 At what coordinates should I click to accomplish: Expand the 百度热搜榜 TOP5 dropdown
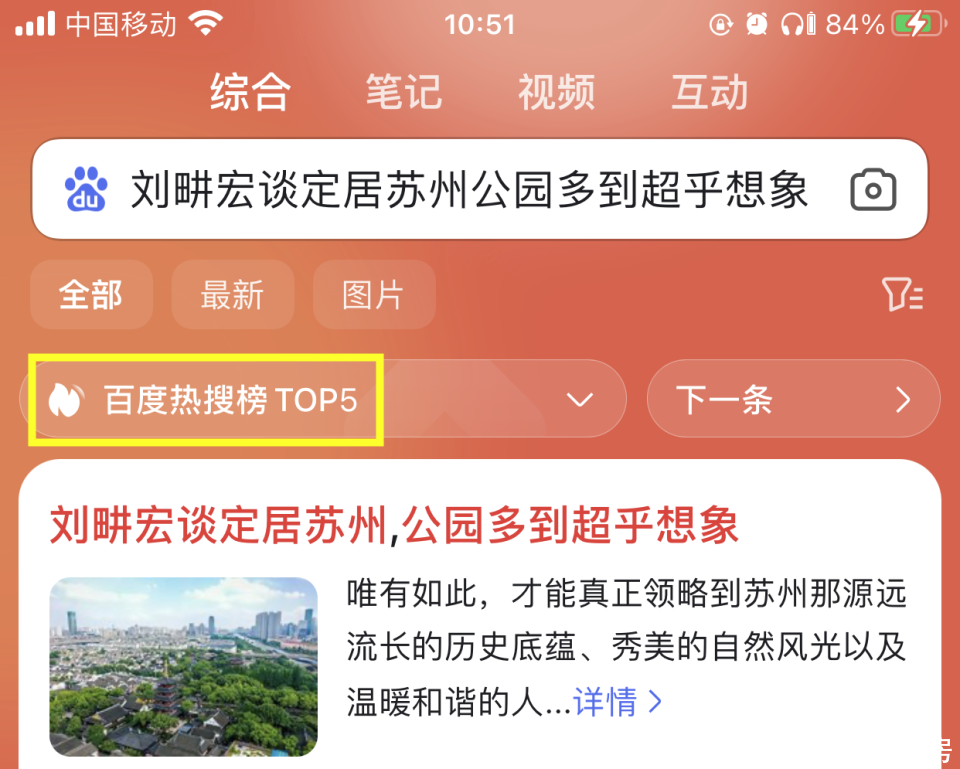pyautogui.click(x=579, y=400)
